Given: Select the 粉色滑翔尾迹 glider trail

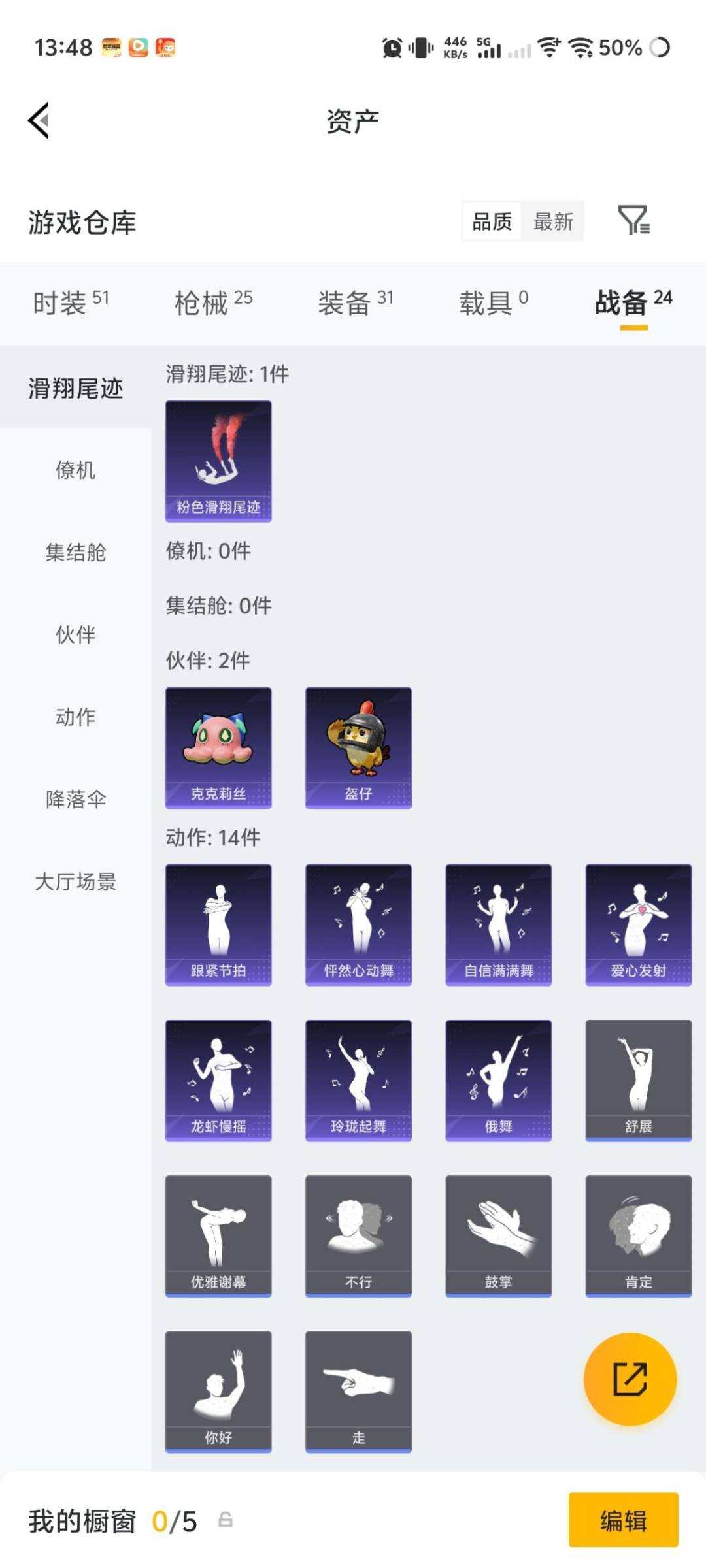Looking at the screenshot, I should coord(218,461).
